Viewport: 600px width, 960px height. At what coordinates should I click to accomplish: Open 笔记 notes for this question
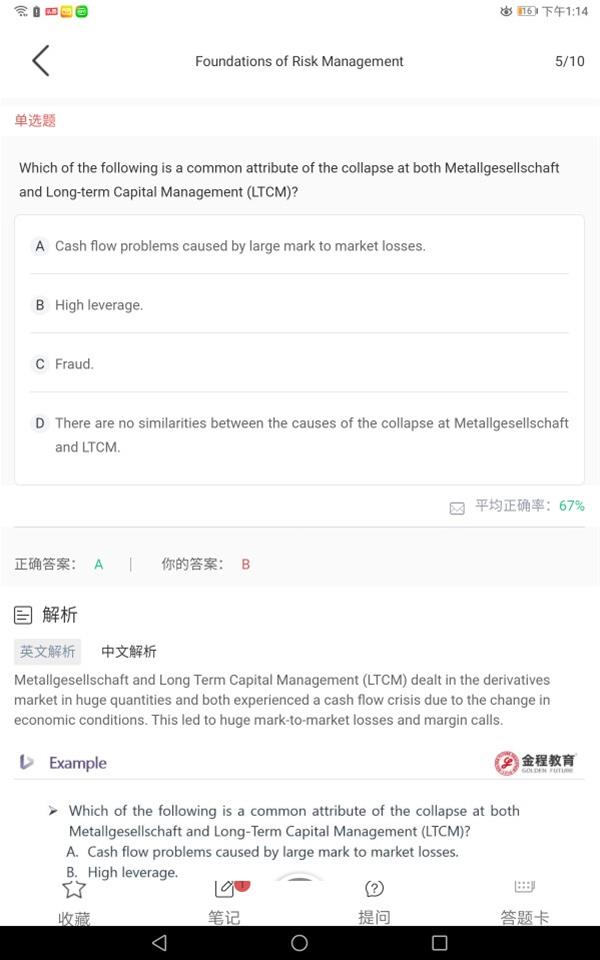(224, 901)
